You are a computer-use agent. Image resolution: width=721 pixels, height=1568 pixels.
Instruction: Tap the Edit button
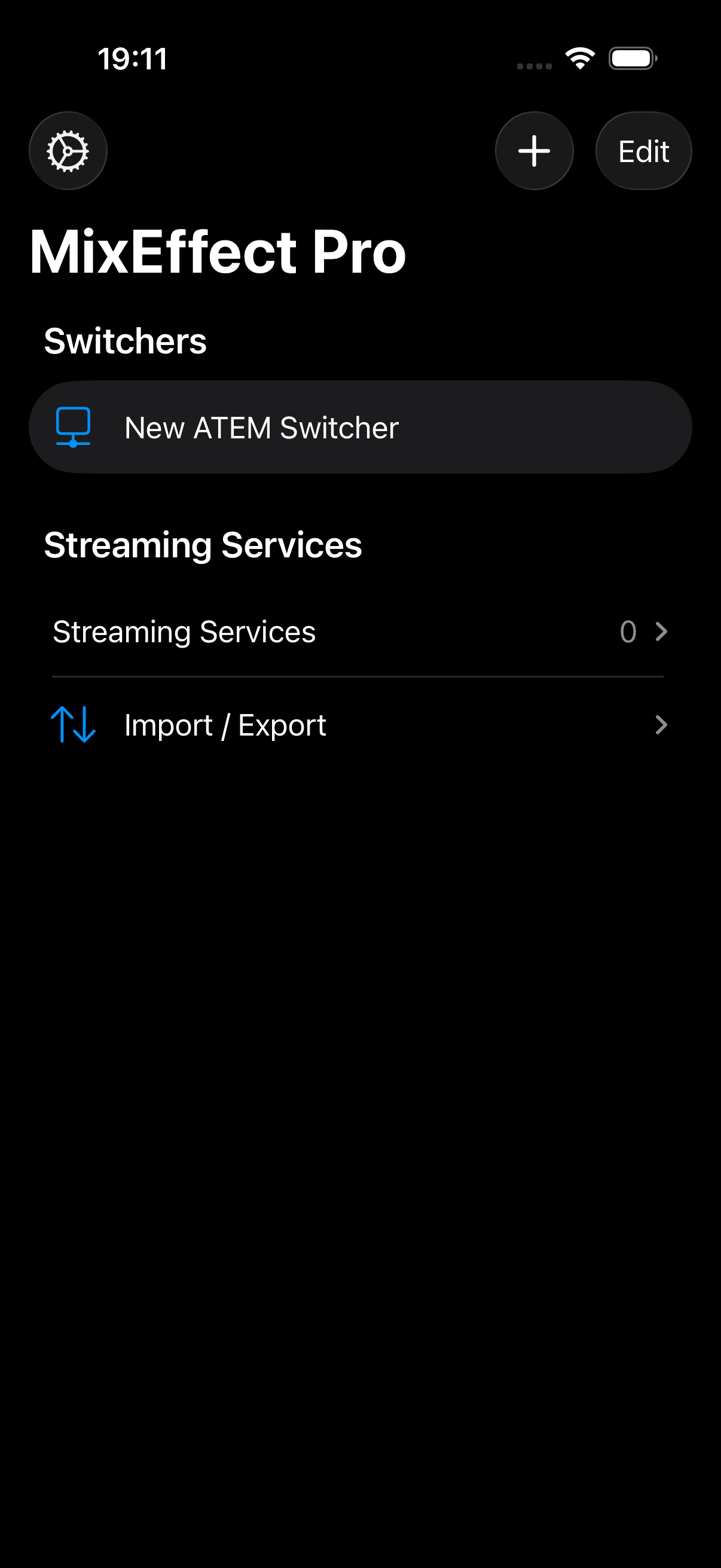pyautogui.click(x=643, y=151)
